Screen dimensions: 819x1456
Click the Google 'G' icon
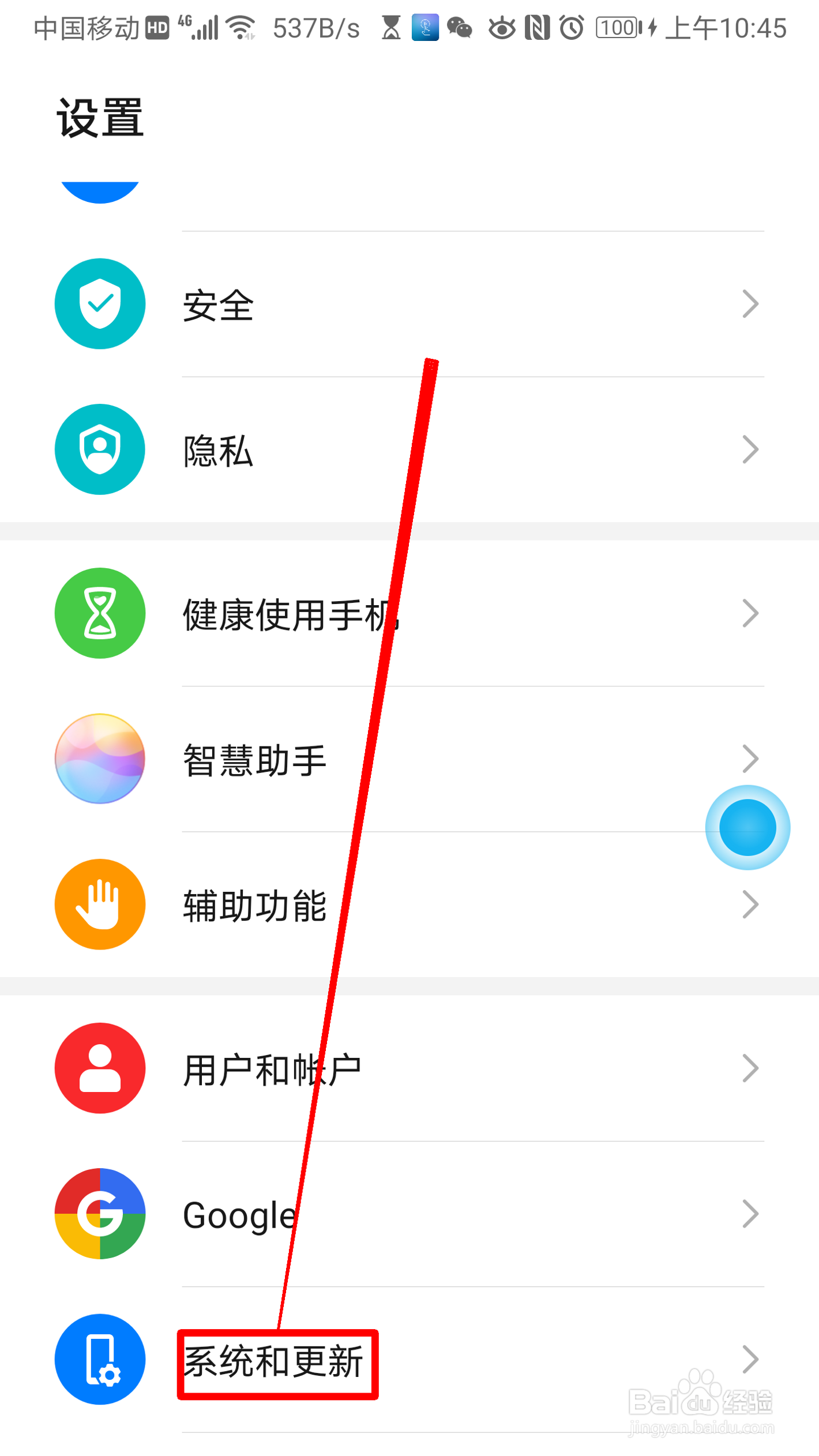(100, 1214)
